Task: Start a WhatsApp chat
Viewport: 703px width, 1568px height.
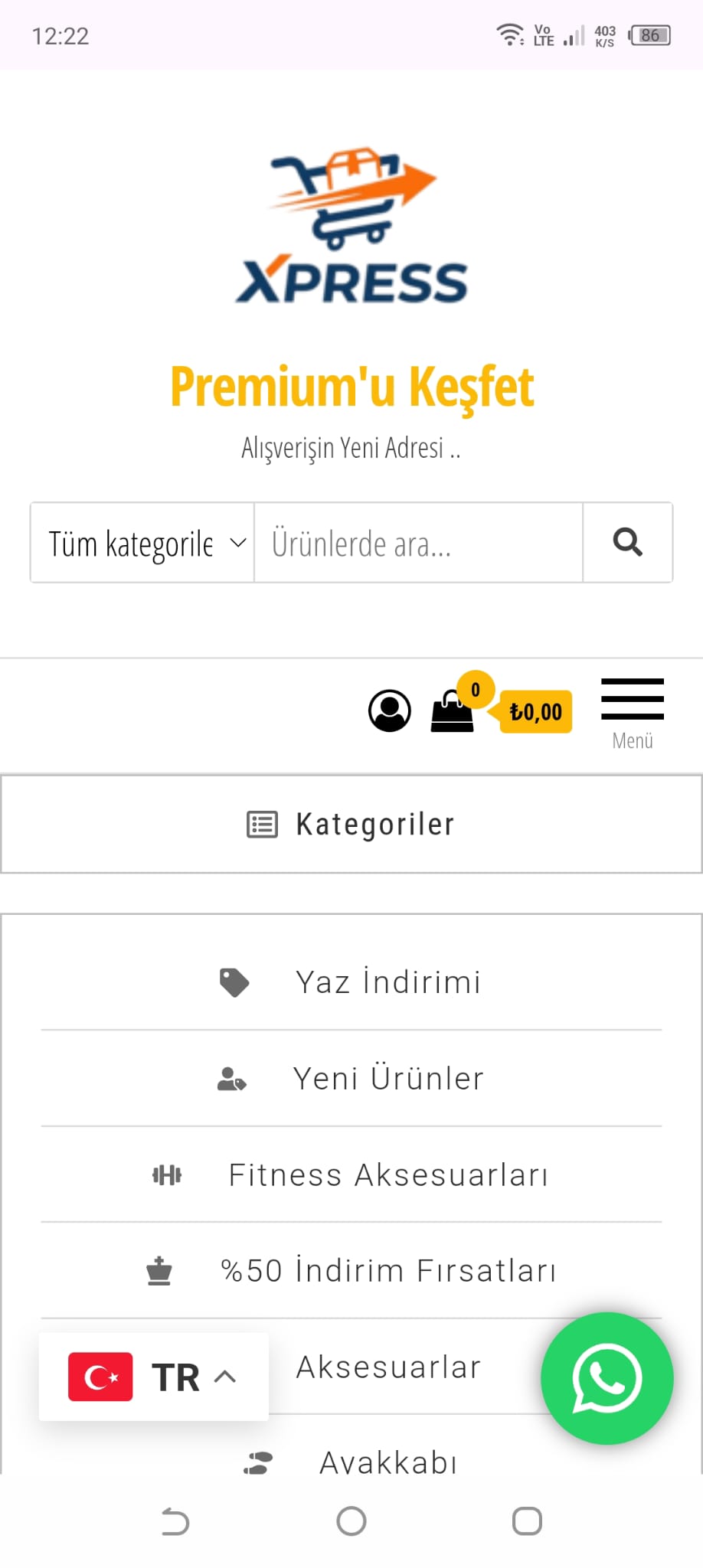Action: [607, 1378]
